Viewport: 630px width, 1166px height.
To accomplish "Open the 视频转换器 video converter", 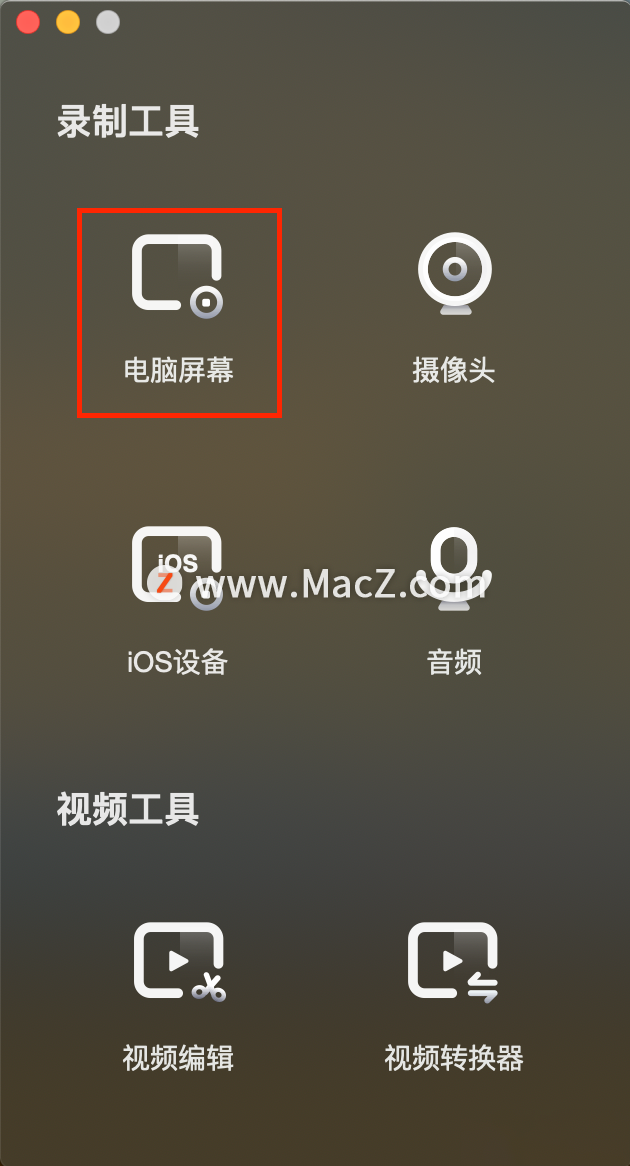I will coord(454,995).
